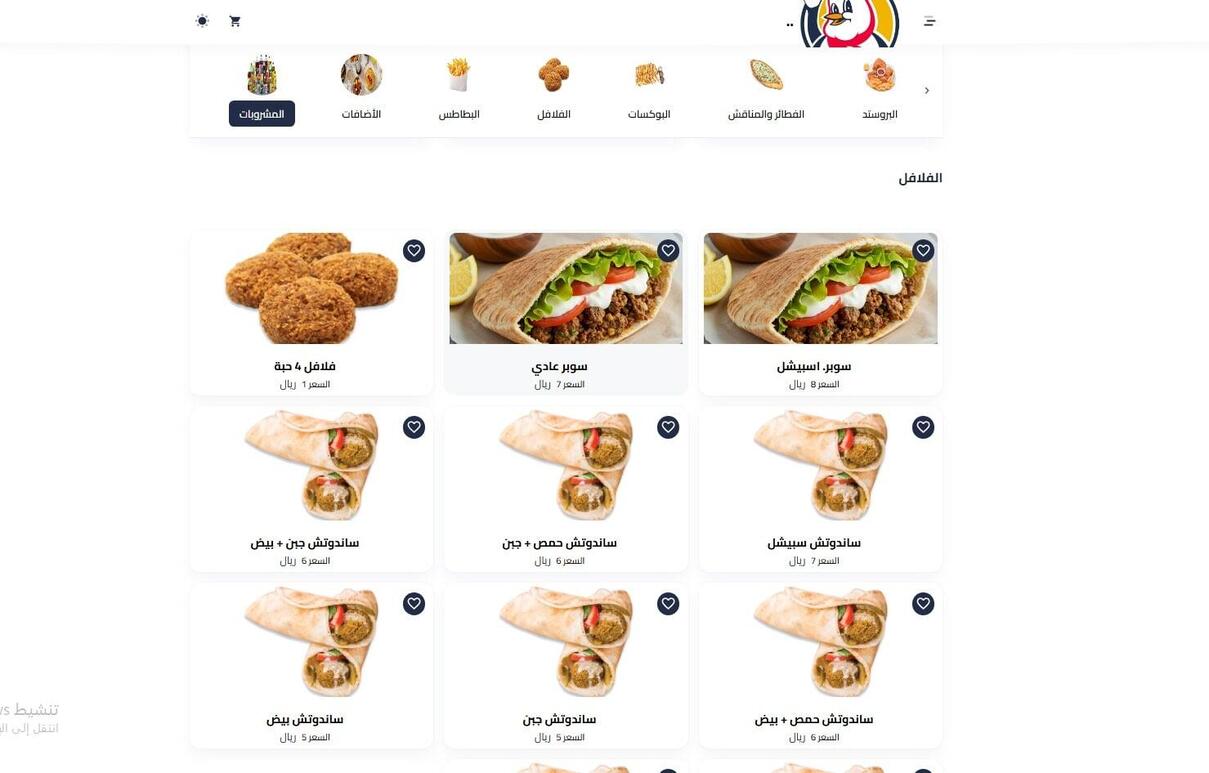The width and height of the screenshot is (1209, 773).
Task: Open the ساندوتش سبيشل item
Action: point(820,489)
